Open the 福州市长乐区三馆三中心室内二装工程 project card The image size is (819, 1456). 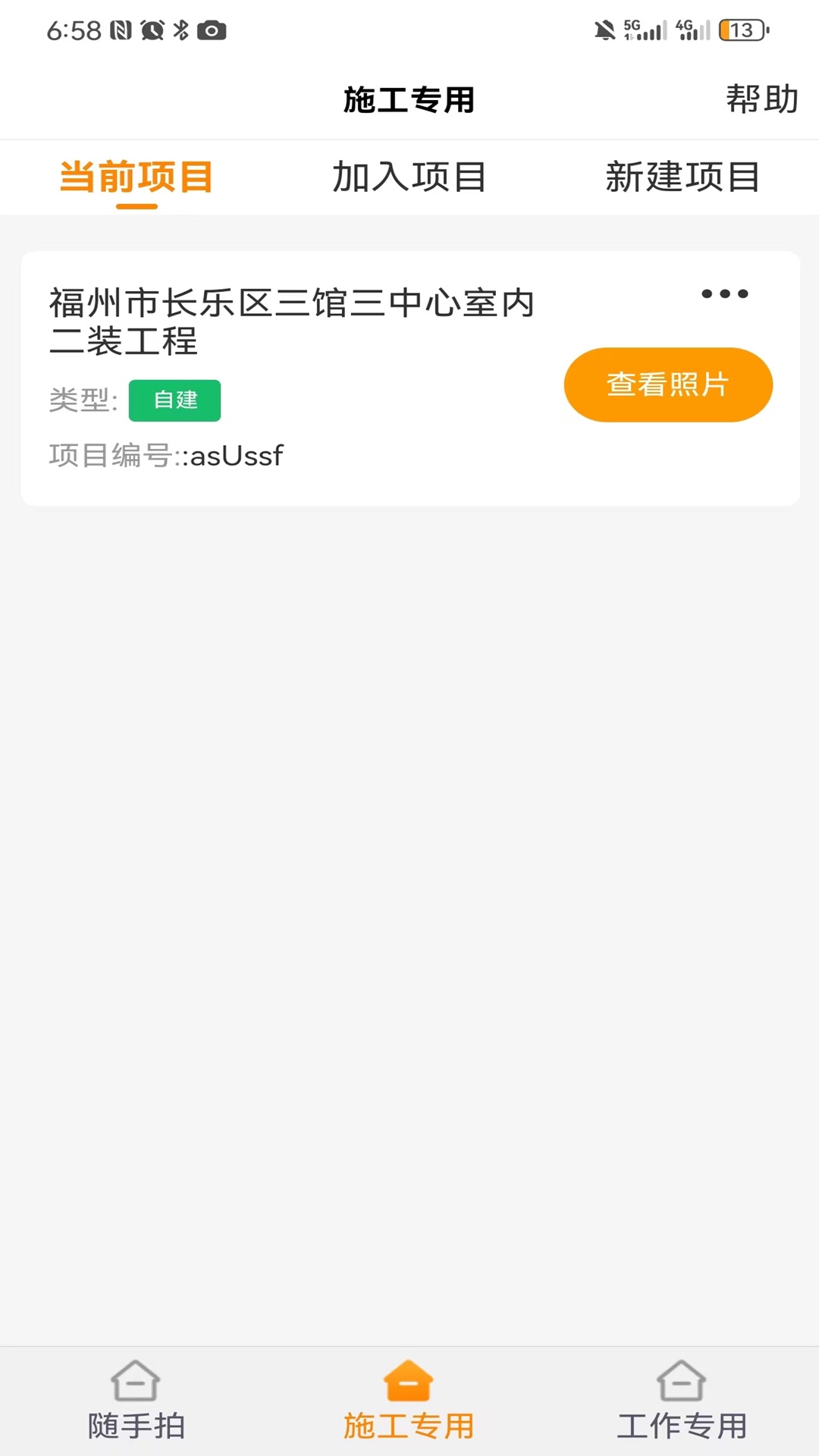coord(292,322)
